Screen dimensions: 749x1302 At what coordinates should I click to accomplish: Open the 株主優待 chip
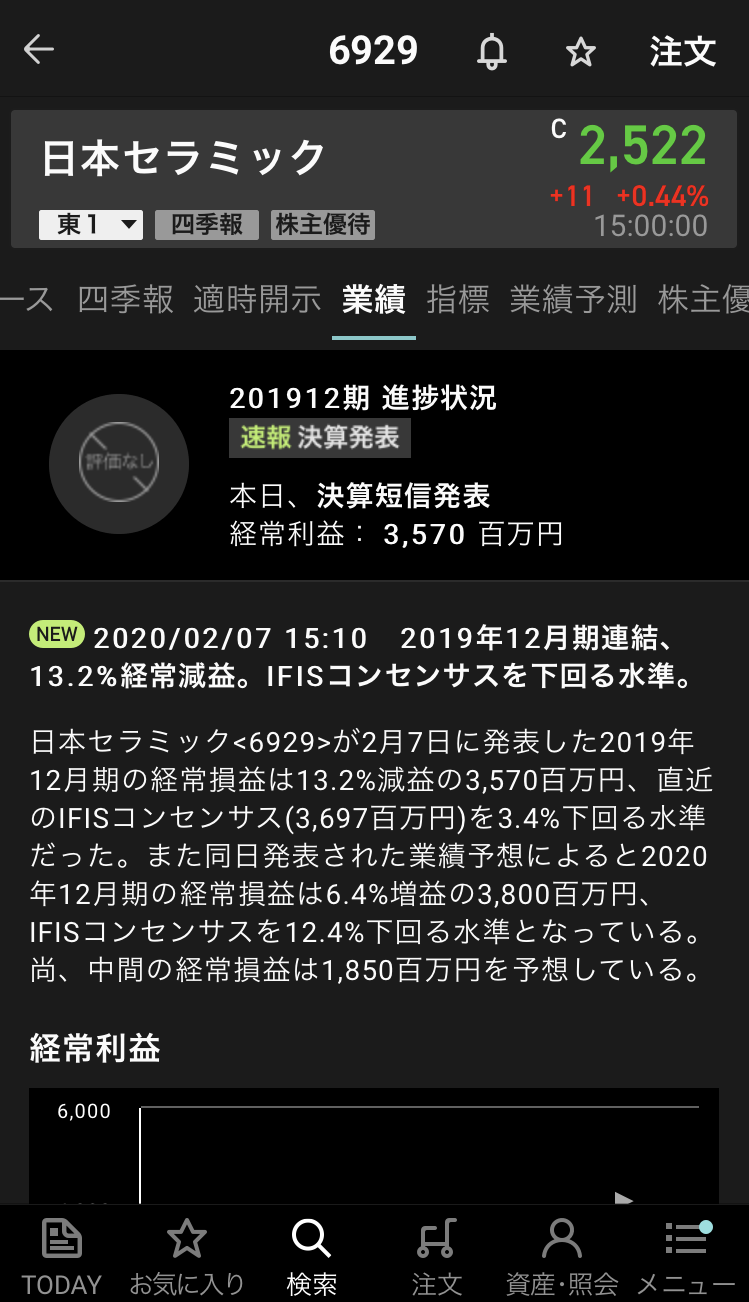323,224
